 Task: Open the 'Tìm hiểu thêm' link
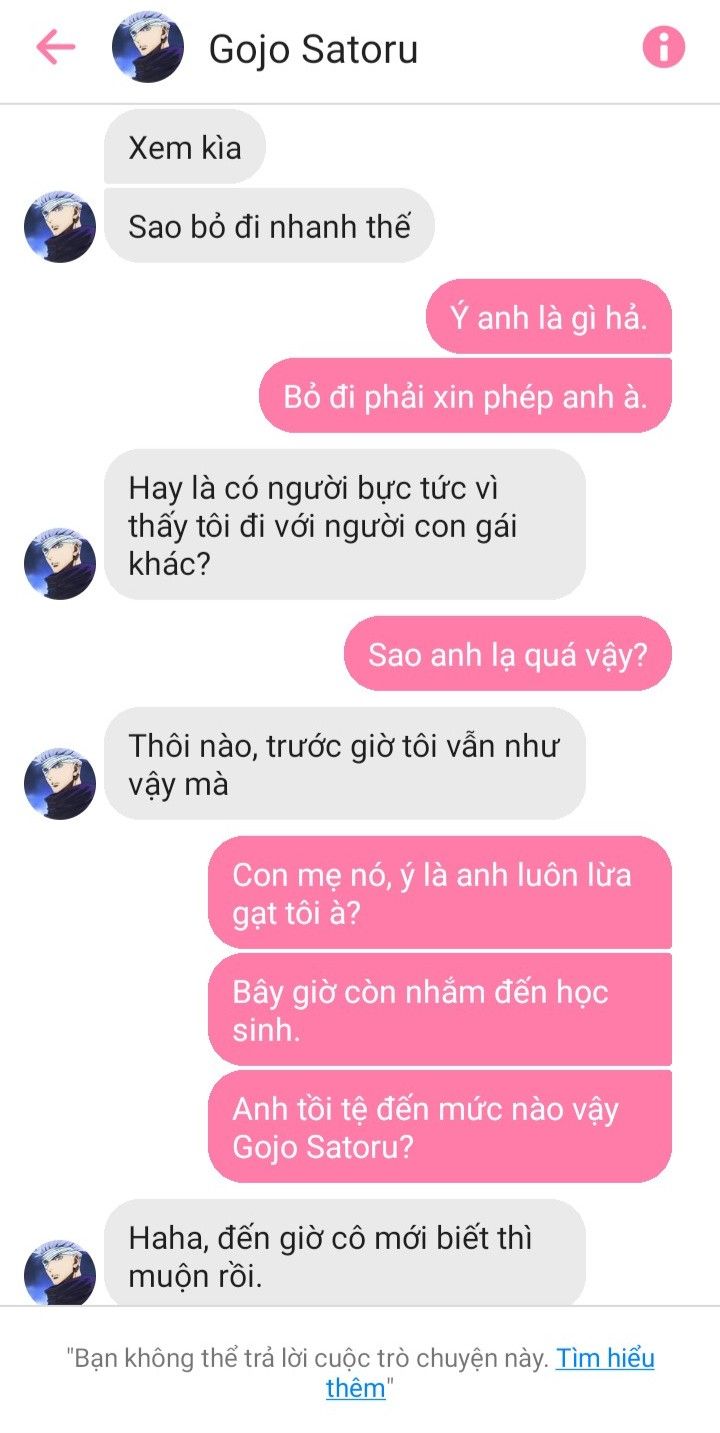[490, 1373]
